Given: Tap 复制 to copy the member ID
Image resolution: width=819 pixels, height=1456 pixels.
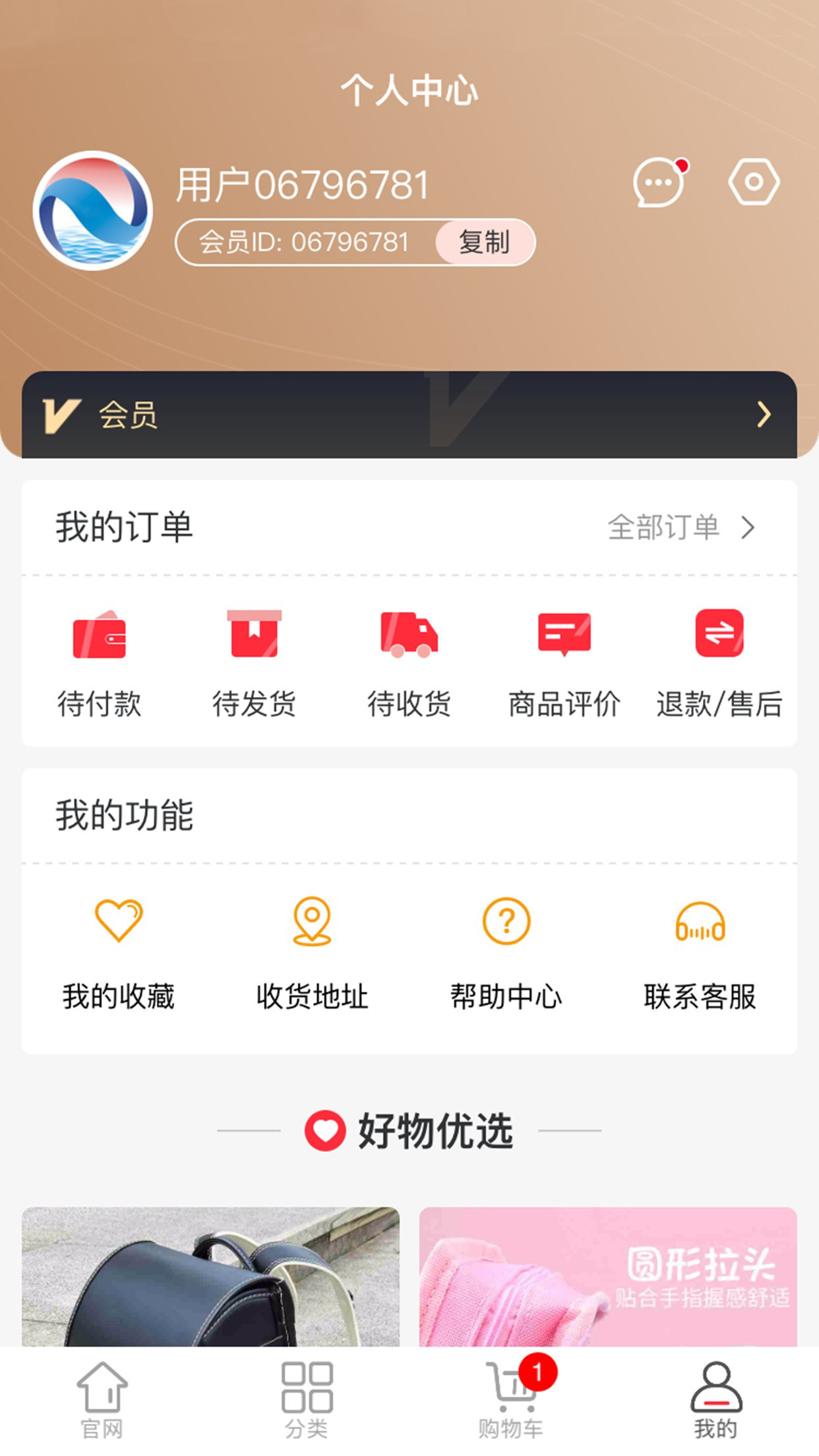Looking at the screenshot, I should (485, 242).
